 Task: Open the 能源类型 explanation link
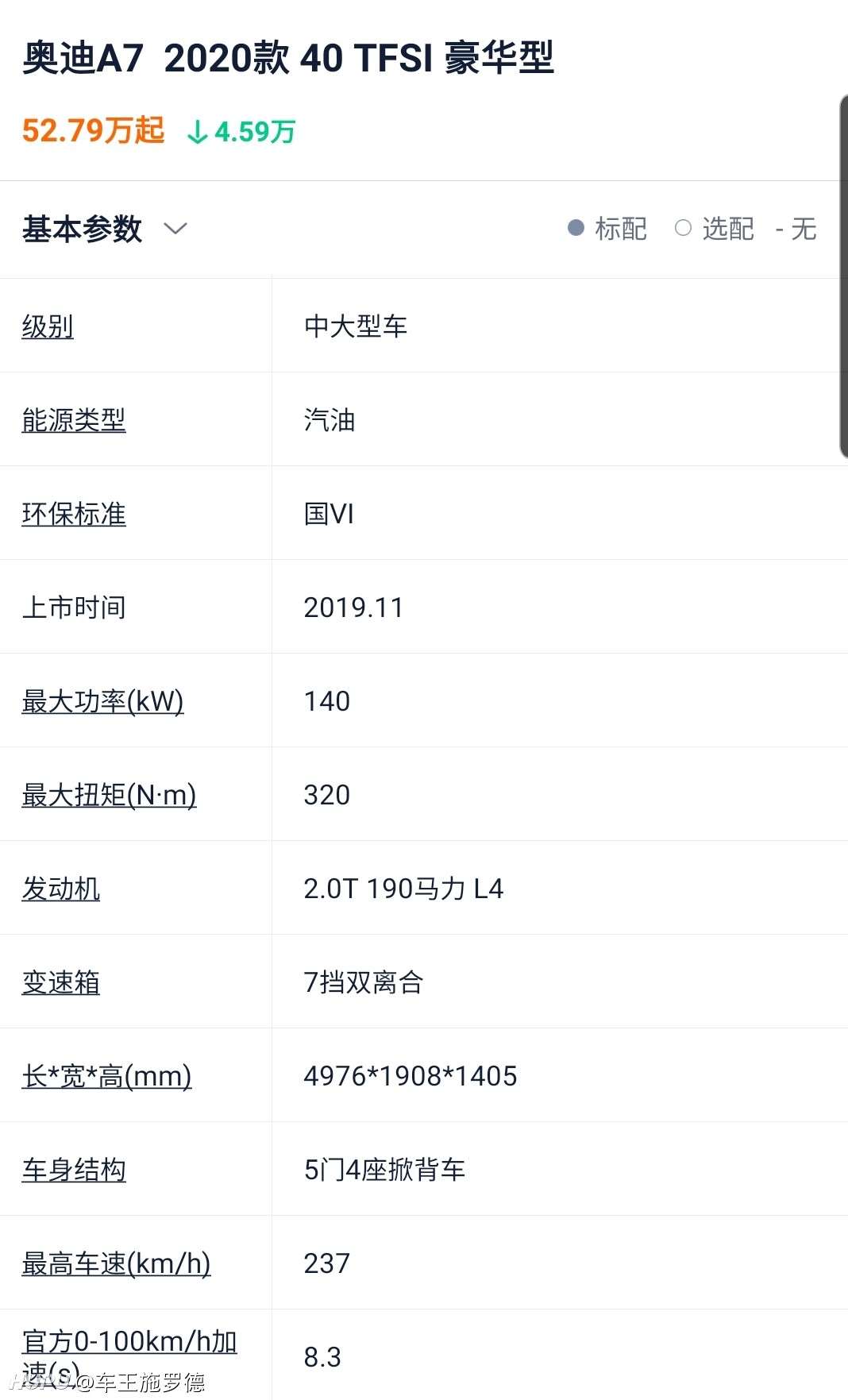[74, 420]
